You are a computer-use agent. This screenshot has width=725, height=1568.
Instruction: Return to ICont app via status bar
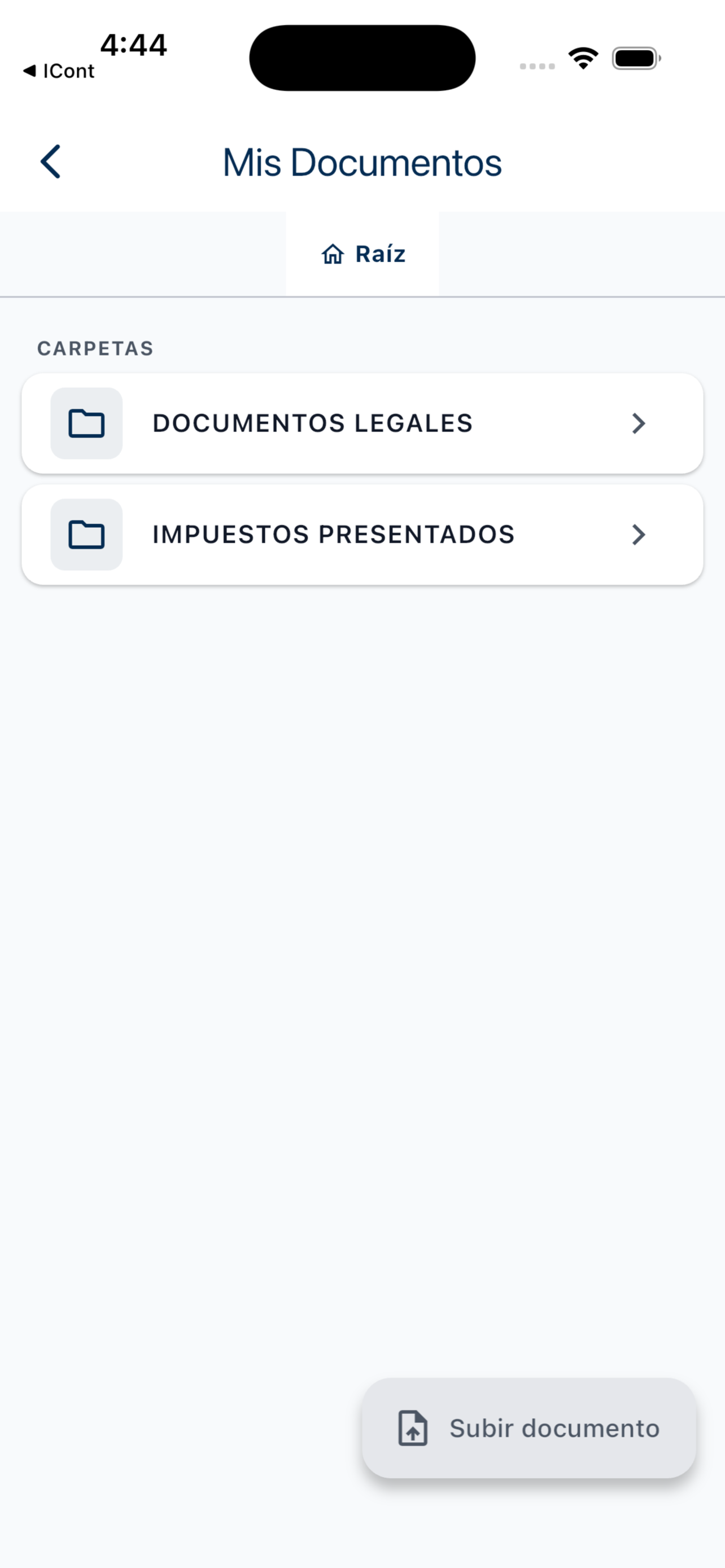(x=58, y=71)
